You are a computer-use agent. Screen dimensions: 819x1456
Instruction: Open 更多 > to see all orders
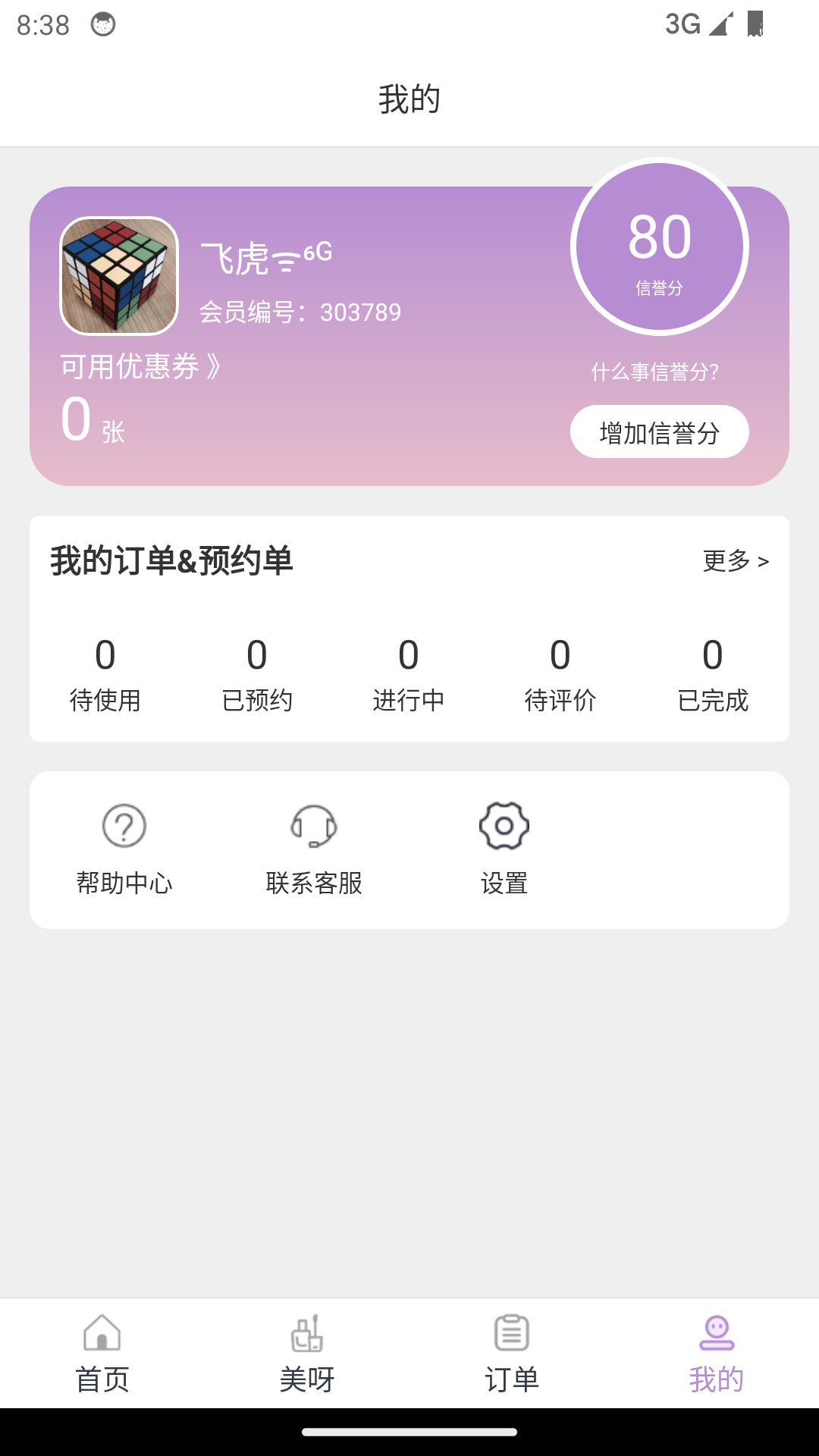pos(734,560)
